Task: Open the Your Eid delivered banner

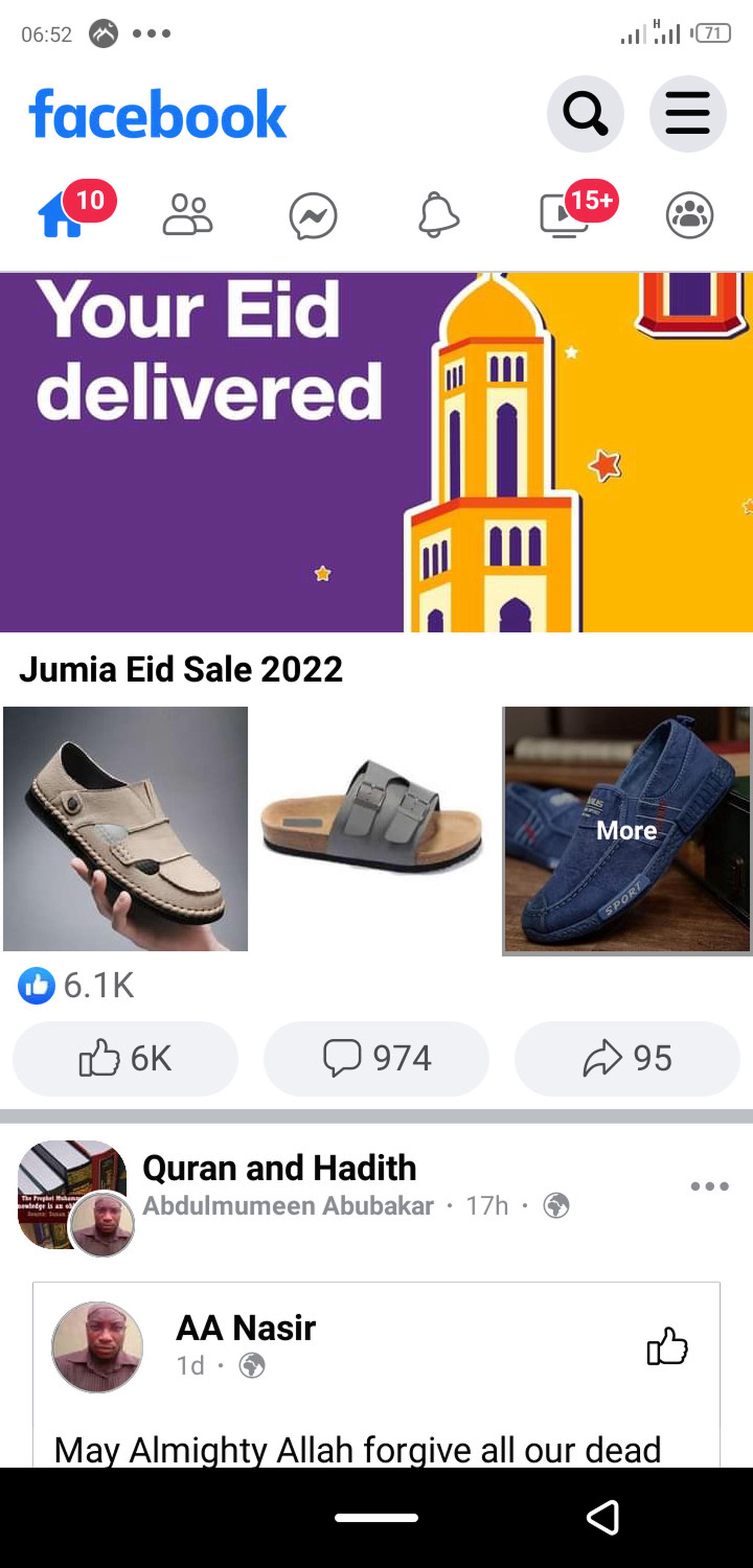Action: coord(376,452)
